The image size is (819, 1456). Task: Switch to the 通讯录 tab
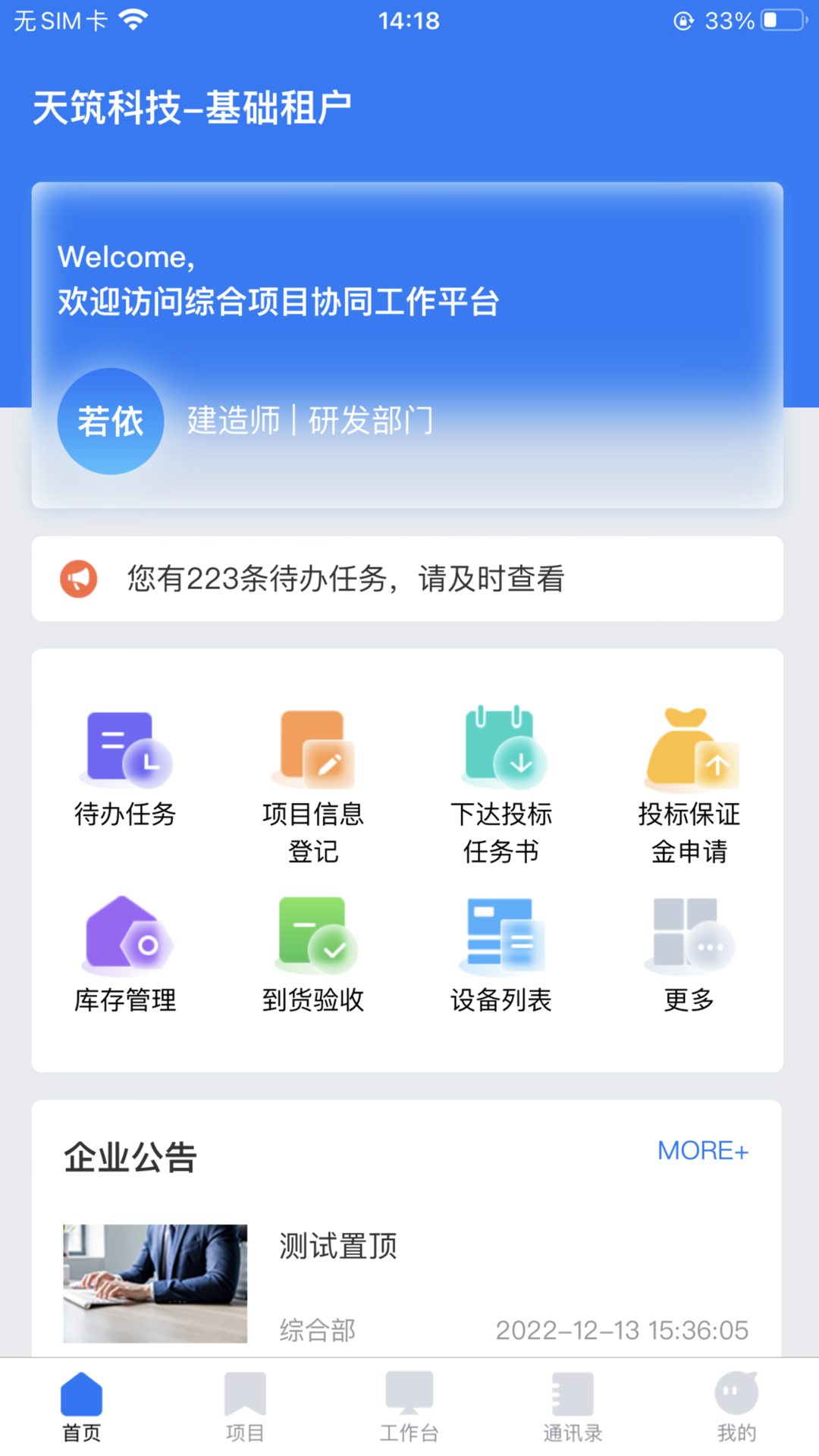click(573, 1407)
